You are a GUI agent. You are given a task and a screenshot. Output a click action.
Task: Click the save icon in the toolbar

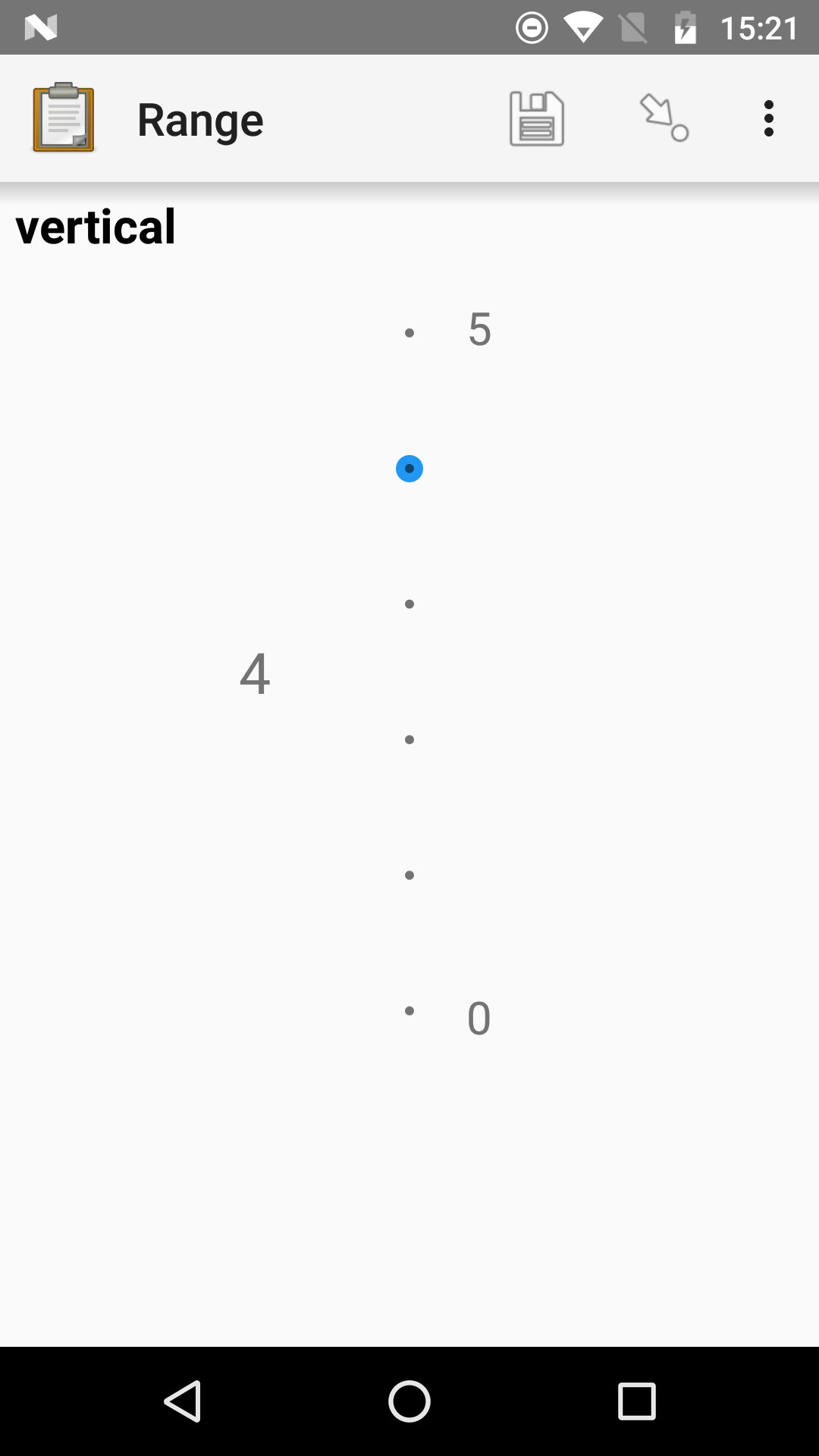click(x=535, y=118)
